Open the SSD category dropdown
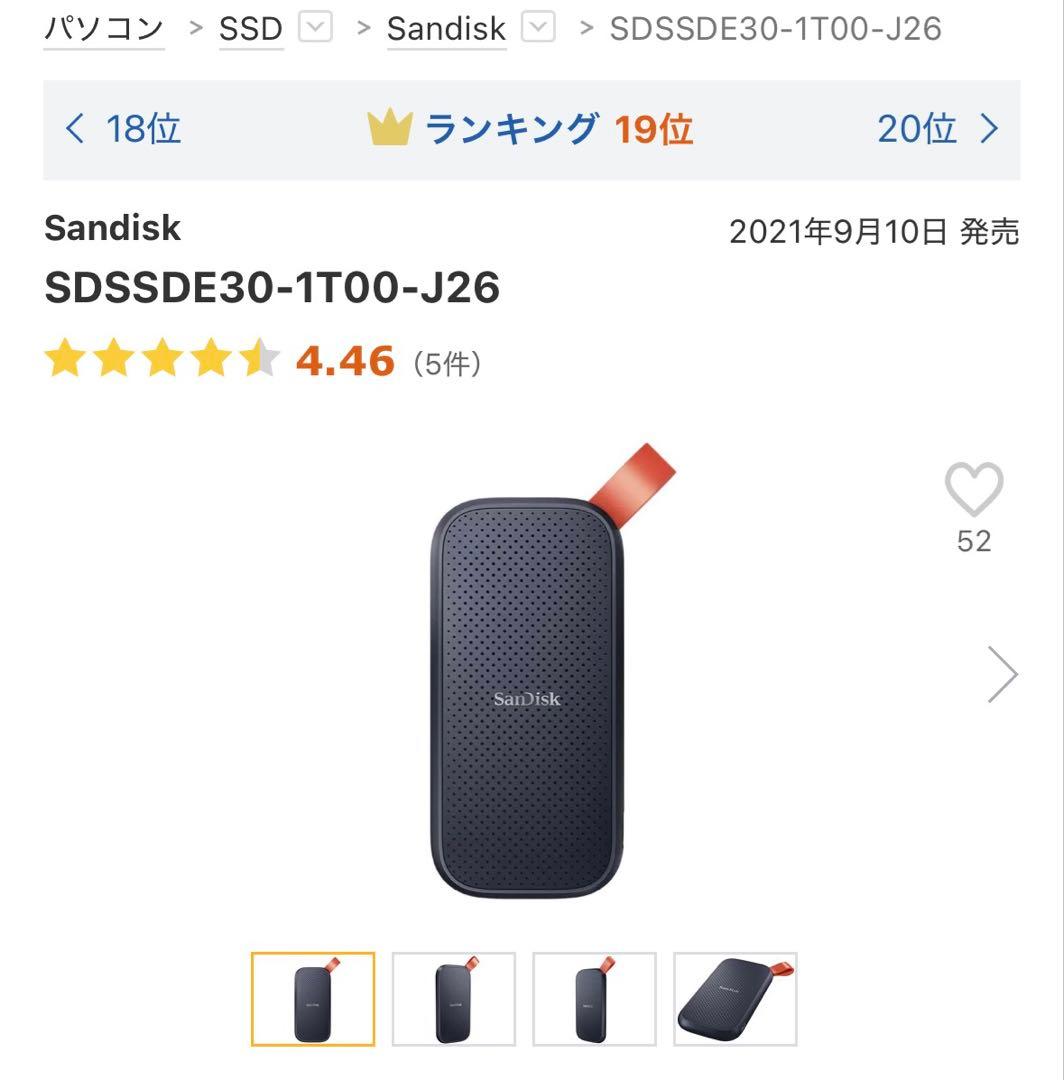This screenshot has width=1064, height=1080. click(315, 29)
